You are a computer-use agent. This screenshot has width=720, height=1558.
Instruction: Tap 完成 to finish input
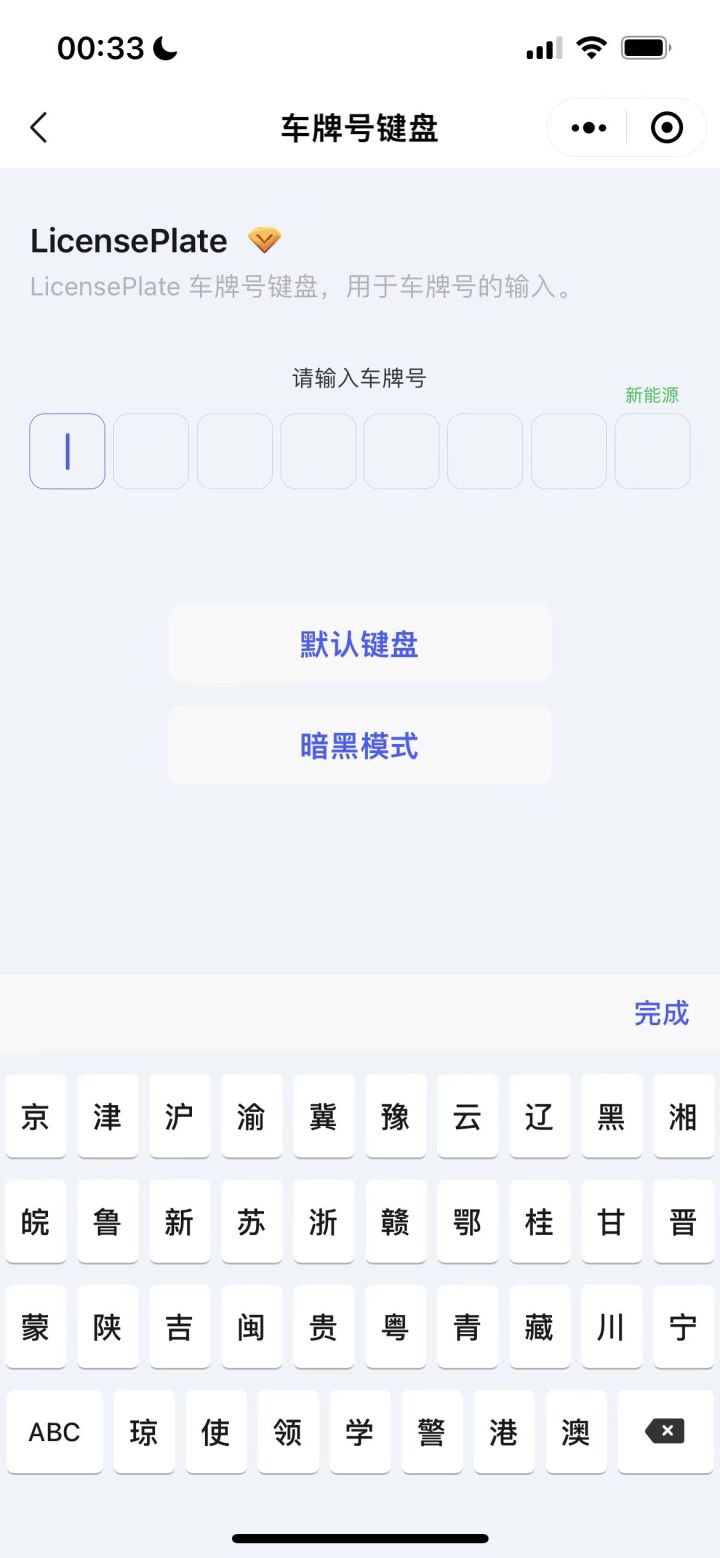662,1013
